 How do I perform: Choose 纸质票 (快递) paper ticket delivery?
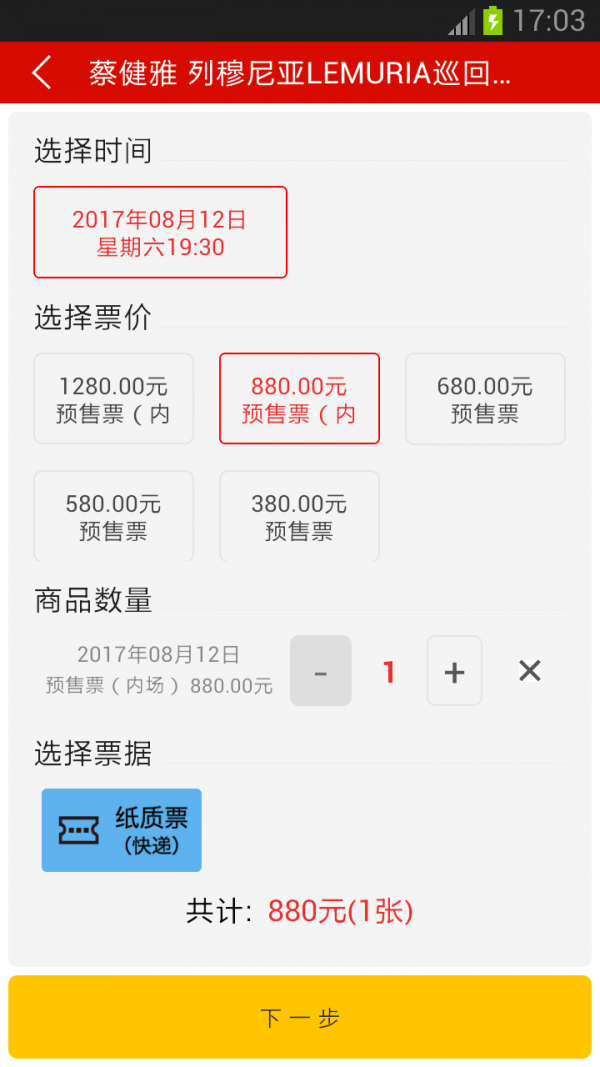122,830
